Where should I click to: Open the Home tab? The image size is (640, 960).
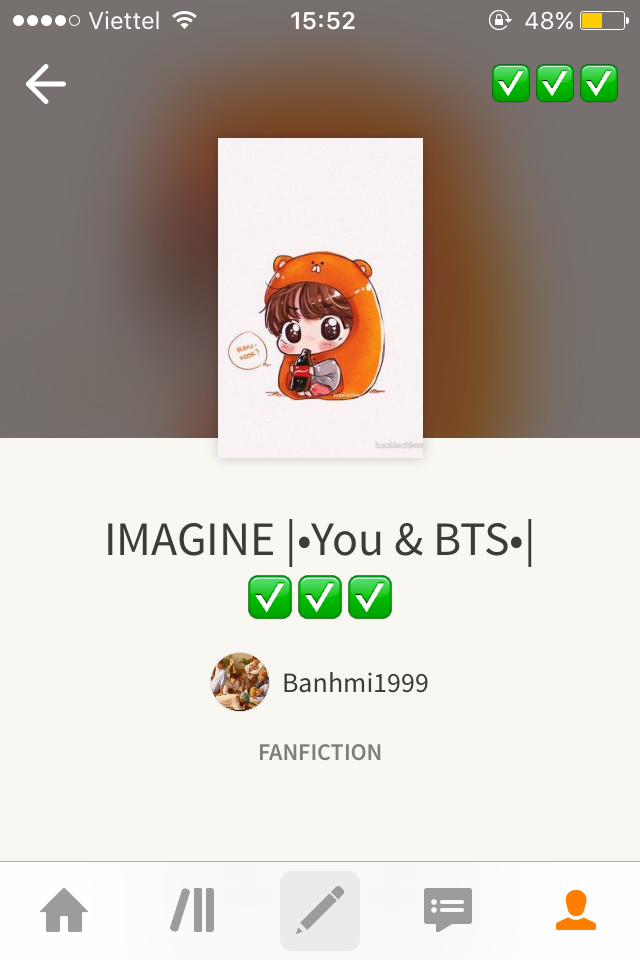coord(64,911)
